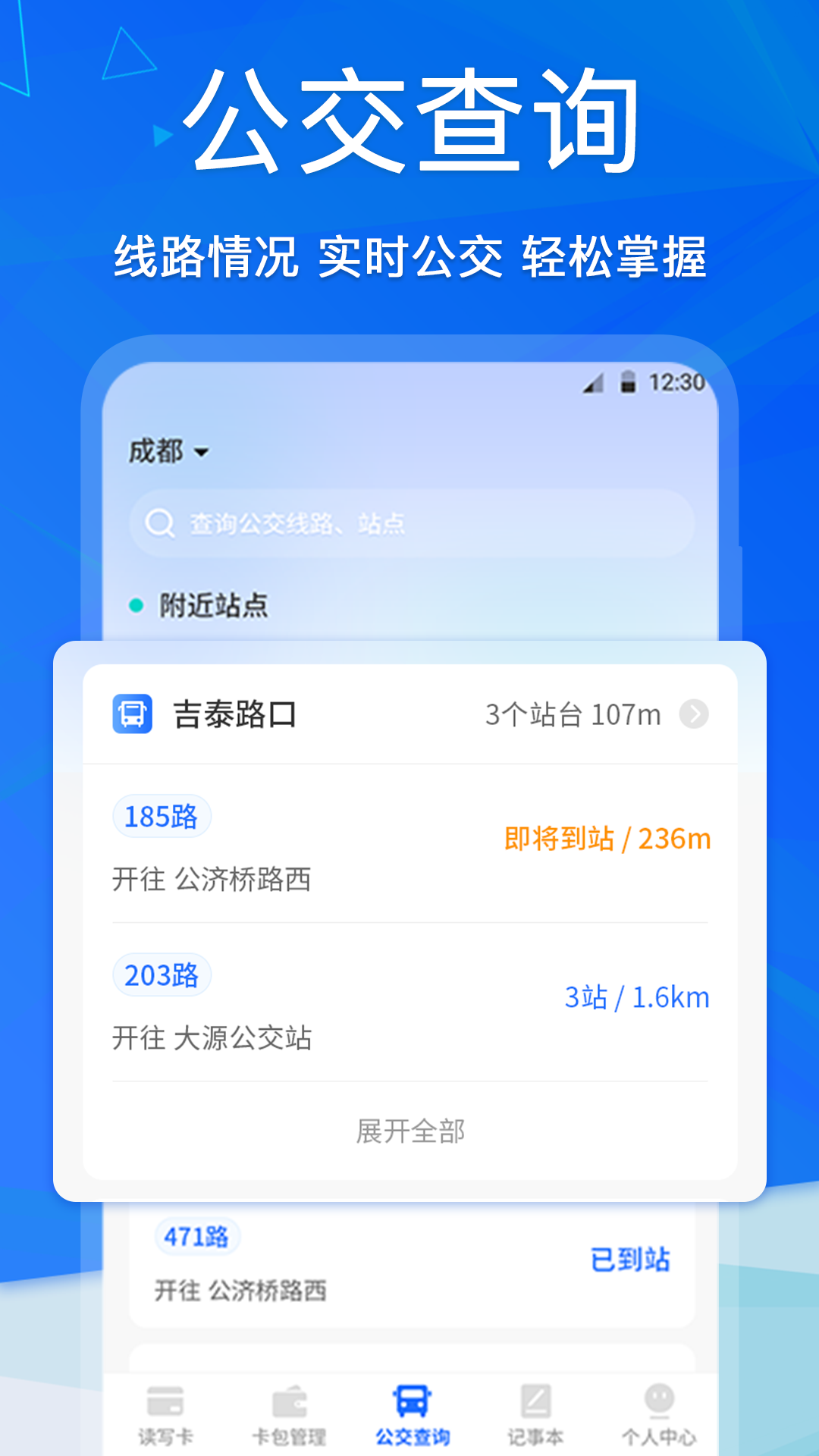This screenshot has width=819, height=1456.
Task: Click the 203路 route badge
Action: [x=162, y=974]
